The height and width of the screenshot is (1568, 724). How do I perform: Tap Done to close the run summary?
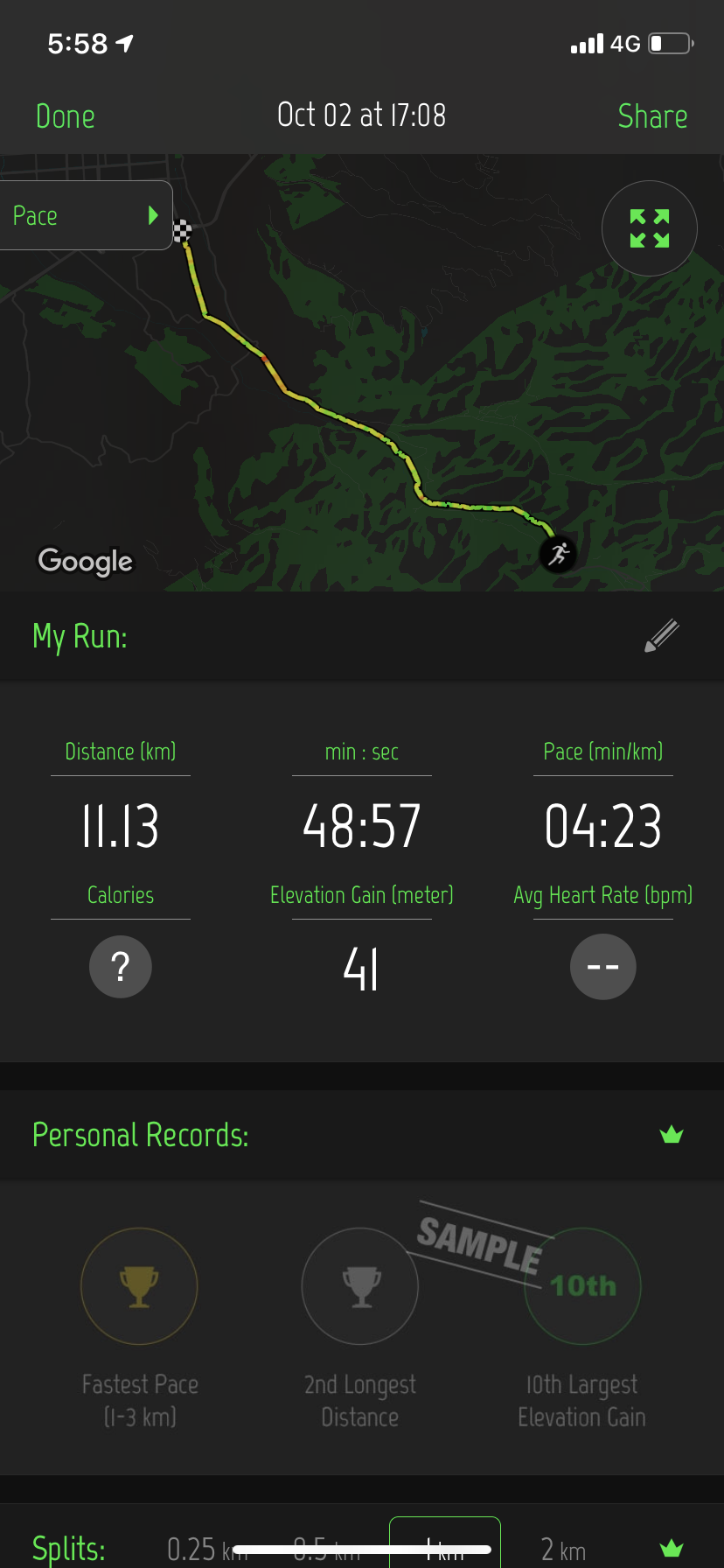click(x=66, y=116)
